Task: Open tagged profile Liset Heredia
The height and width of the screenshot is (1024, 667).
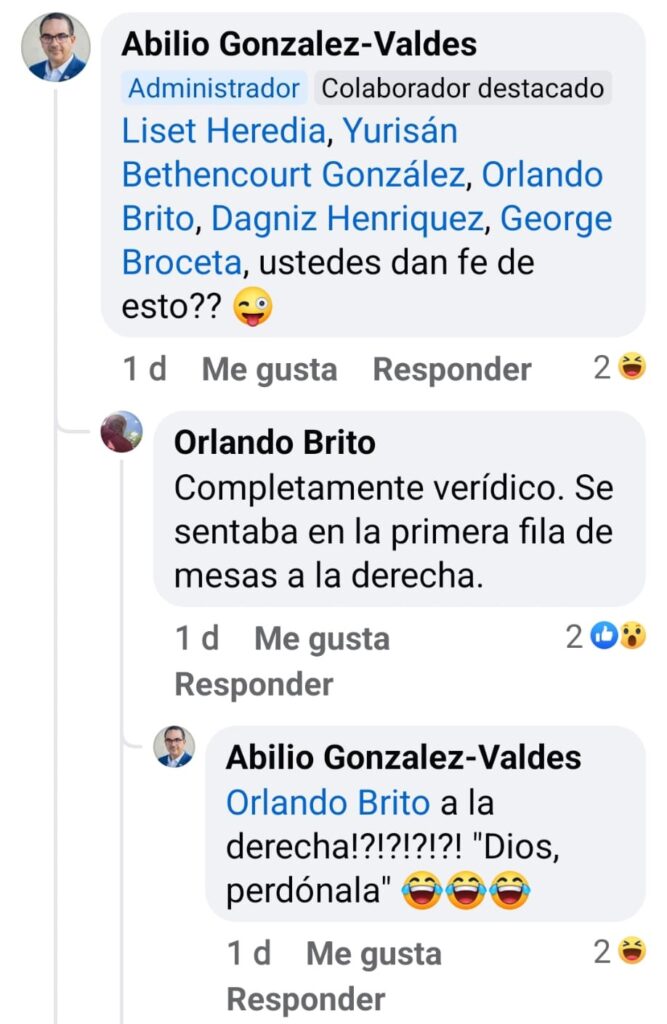Action: [223, 131]
